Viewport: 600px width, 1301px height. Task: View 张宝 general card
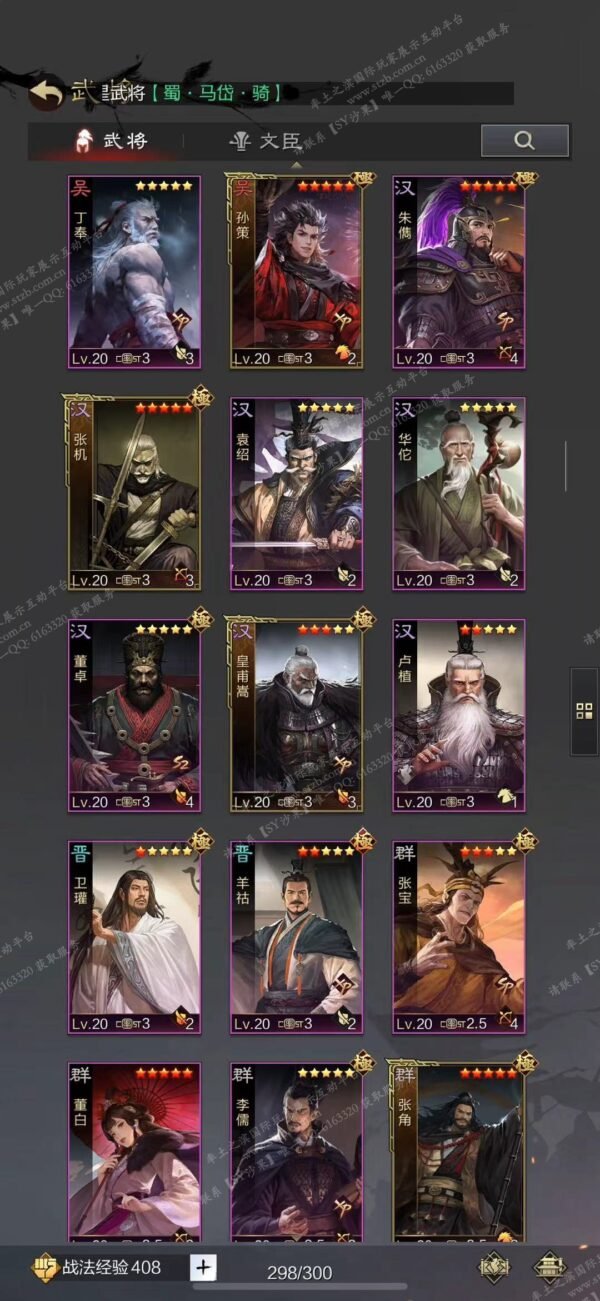coord(458,937)
